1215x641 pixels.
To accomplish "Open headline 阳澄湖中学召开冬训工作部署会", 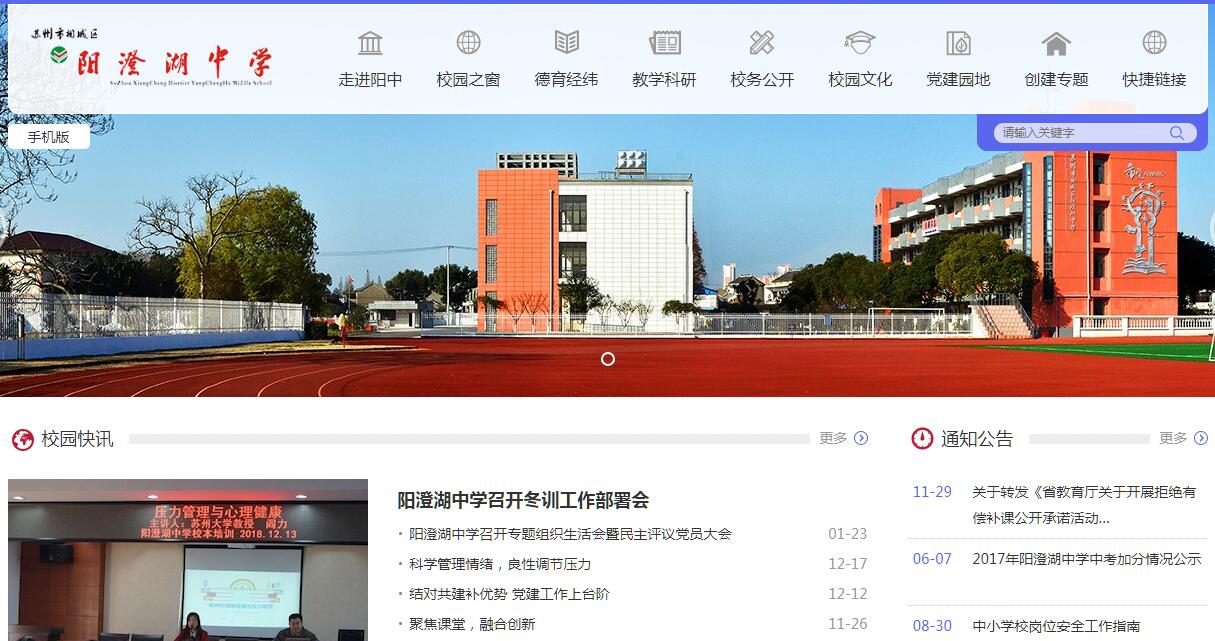I will pos(523,500).
